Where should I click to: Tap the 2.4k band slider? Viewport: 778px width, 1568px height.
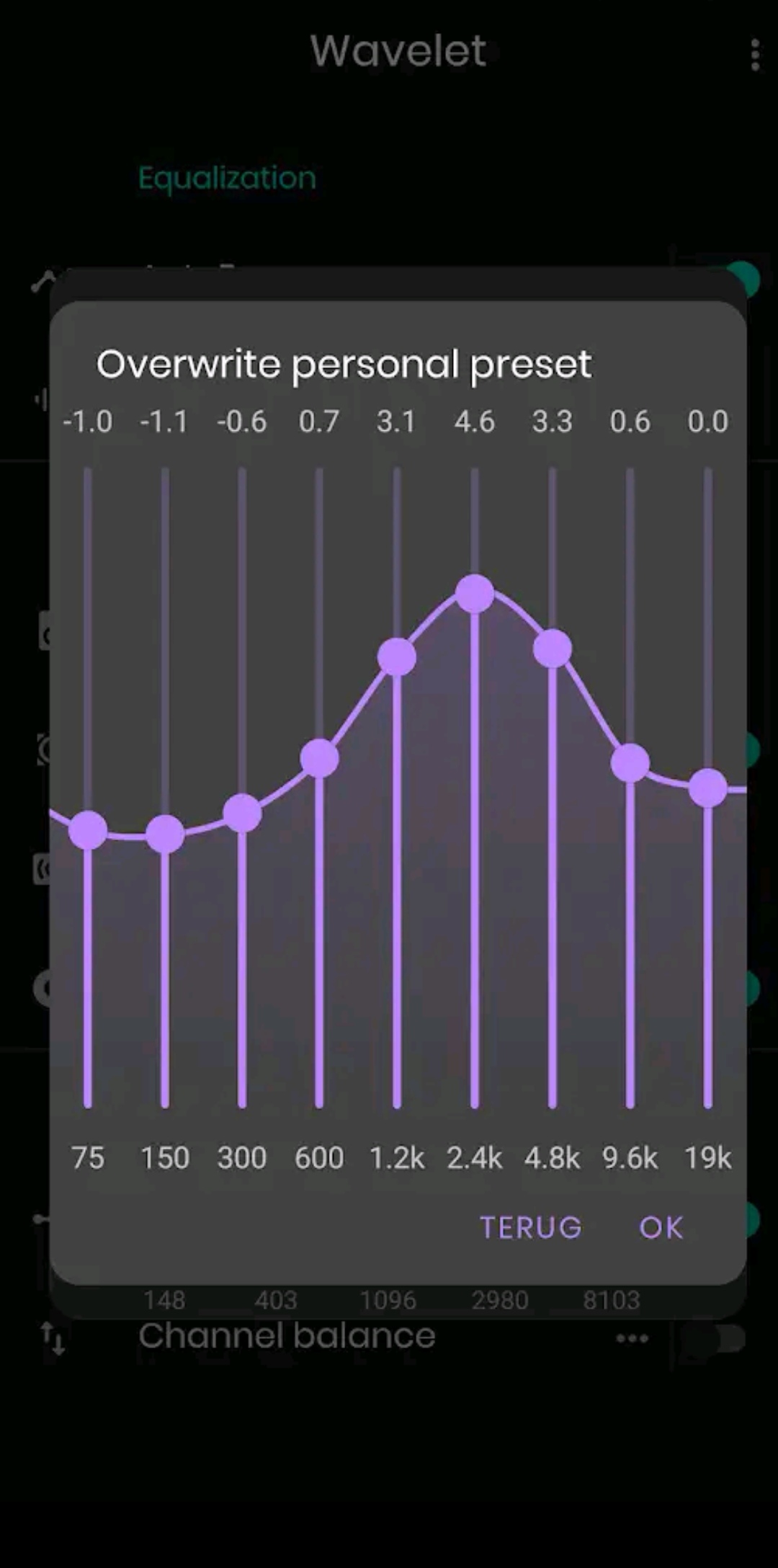point(475,594)
